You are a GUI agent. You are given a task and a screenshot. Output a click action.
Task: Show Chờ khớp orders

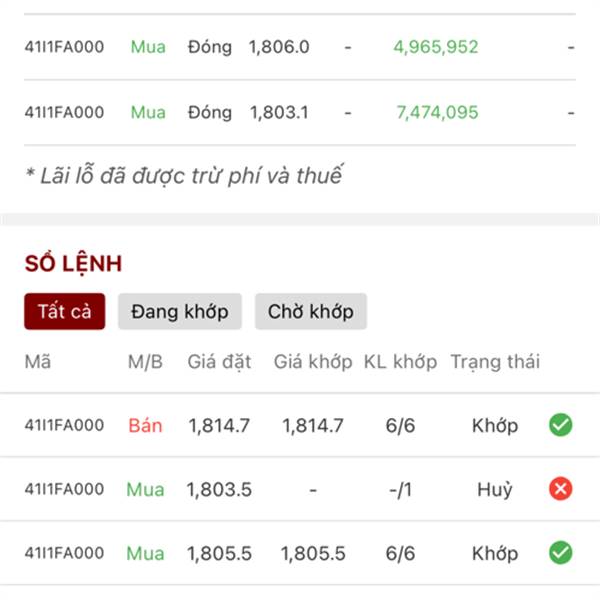pos(310,312)
